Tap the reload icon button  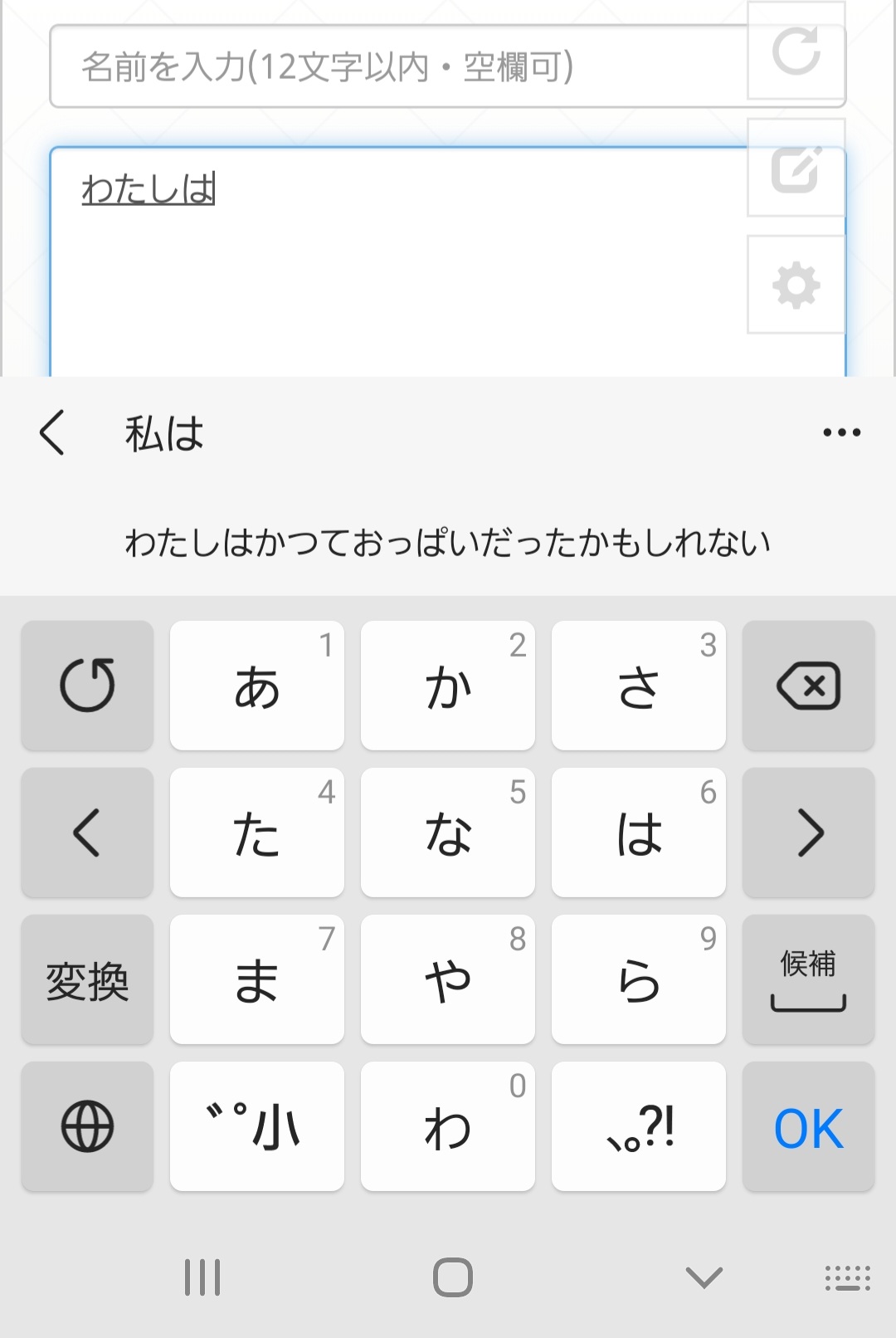[x=796, y=51]
